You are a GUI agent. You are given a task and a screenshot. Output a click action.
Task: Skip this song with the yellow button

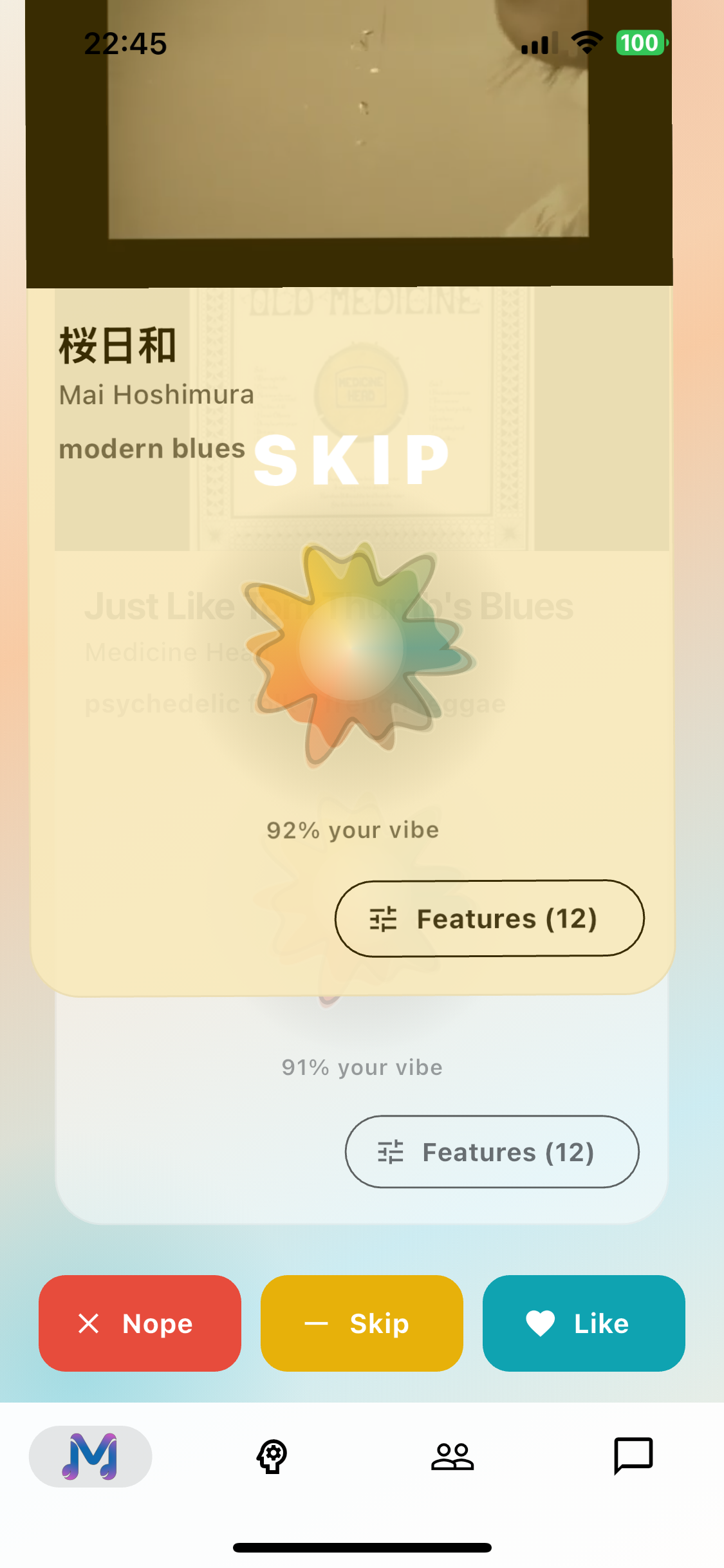(362, 1323)
